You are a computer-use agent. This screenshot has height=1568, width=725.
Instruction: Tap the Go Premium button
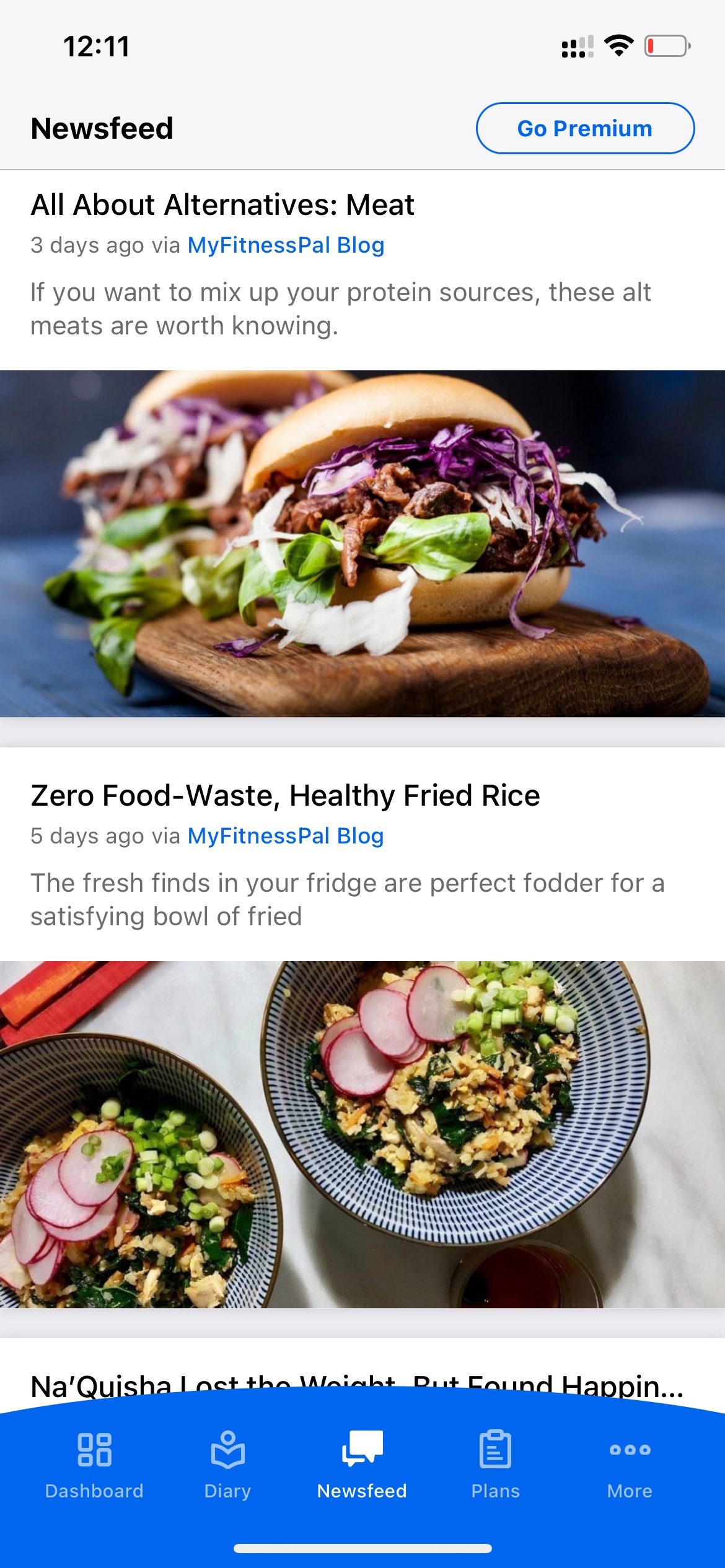[585, 128]
